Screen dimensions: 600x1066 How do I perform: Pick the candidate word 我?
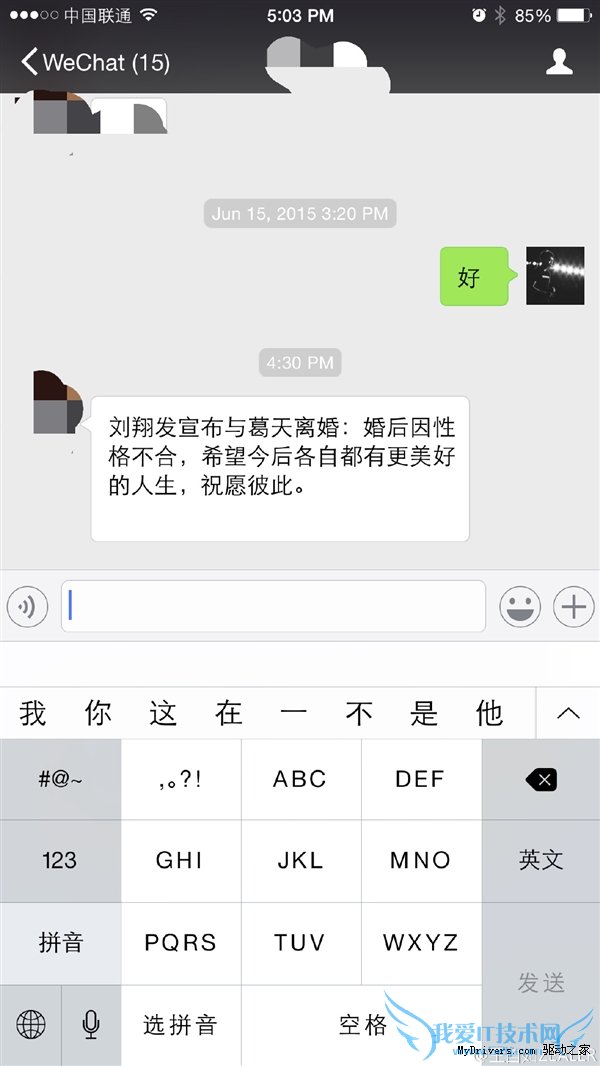pyautogui.click(x=33, y=713)
